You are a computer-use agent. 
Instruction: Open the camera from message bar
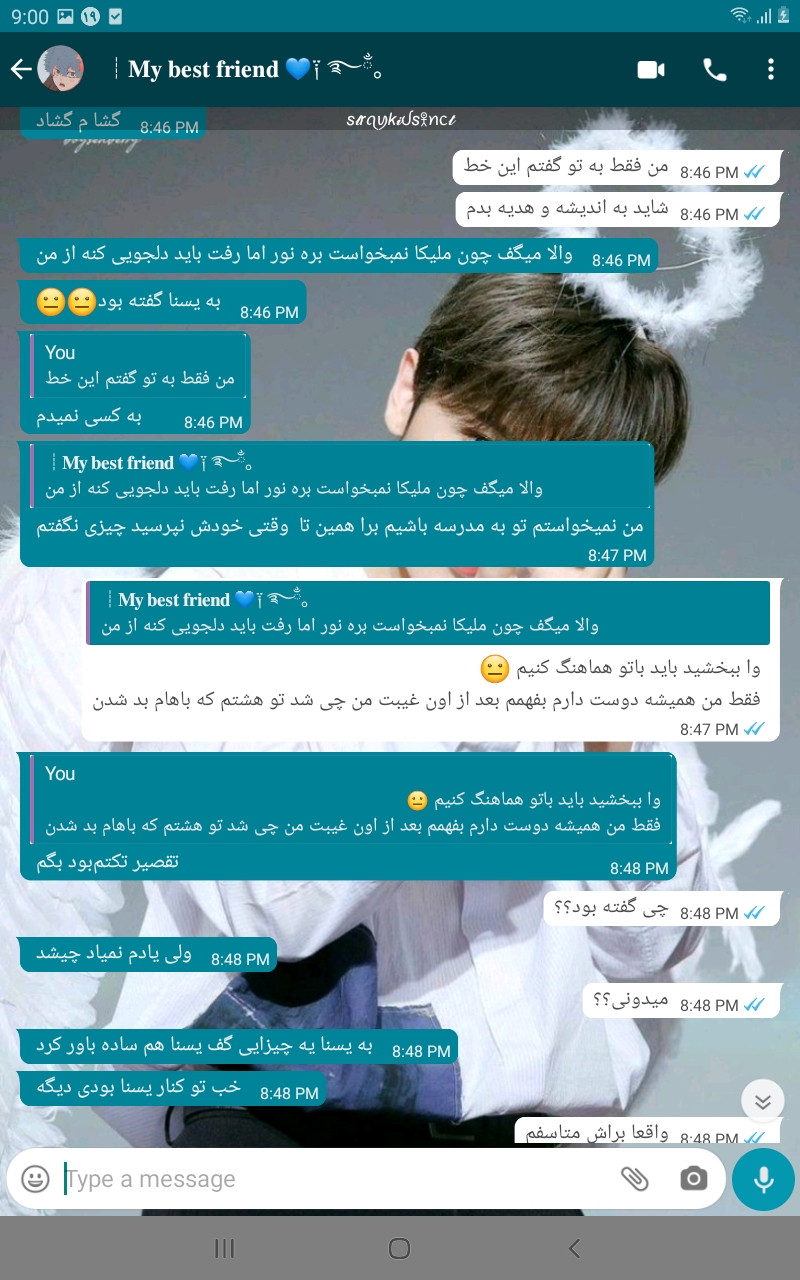point(693,1179)
